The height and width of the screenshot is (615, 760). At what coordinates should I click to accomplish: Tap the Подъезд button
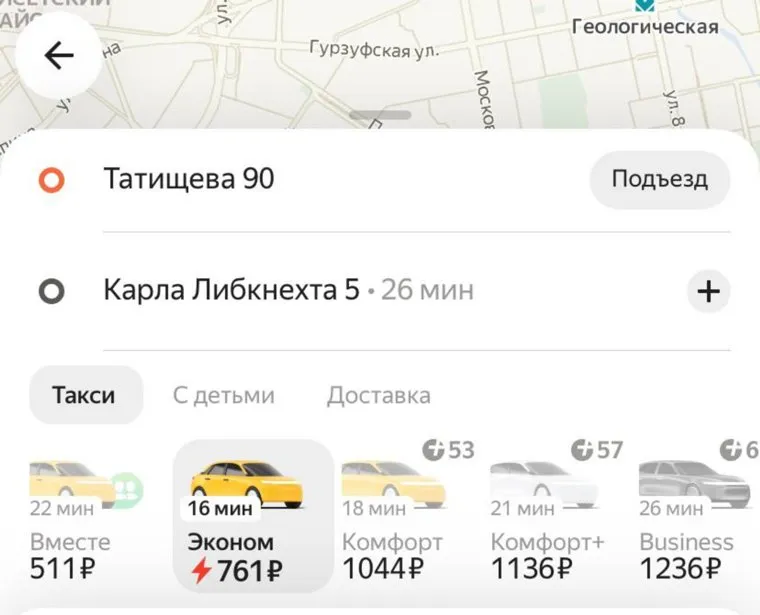pos(659,180)
